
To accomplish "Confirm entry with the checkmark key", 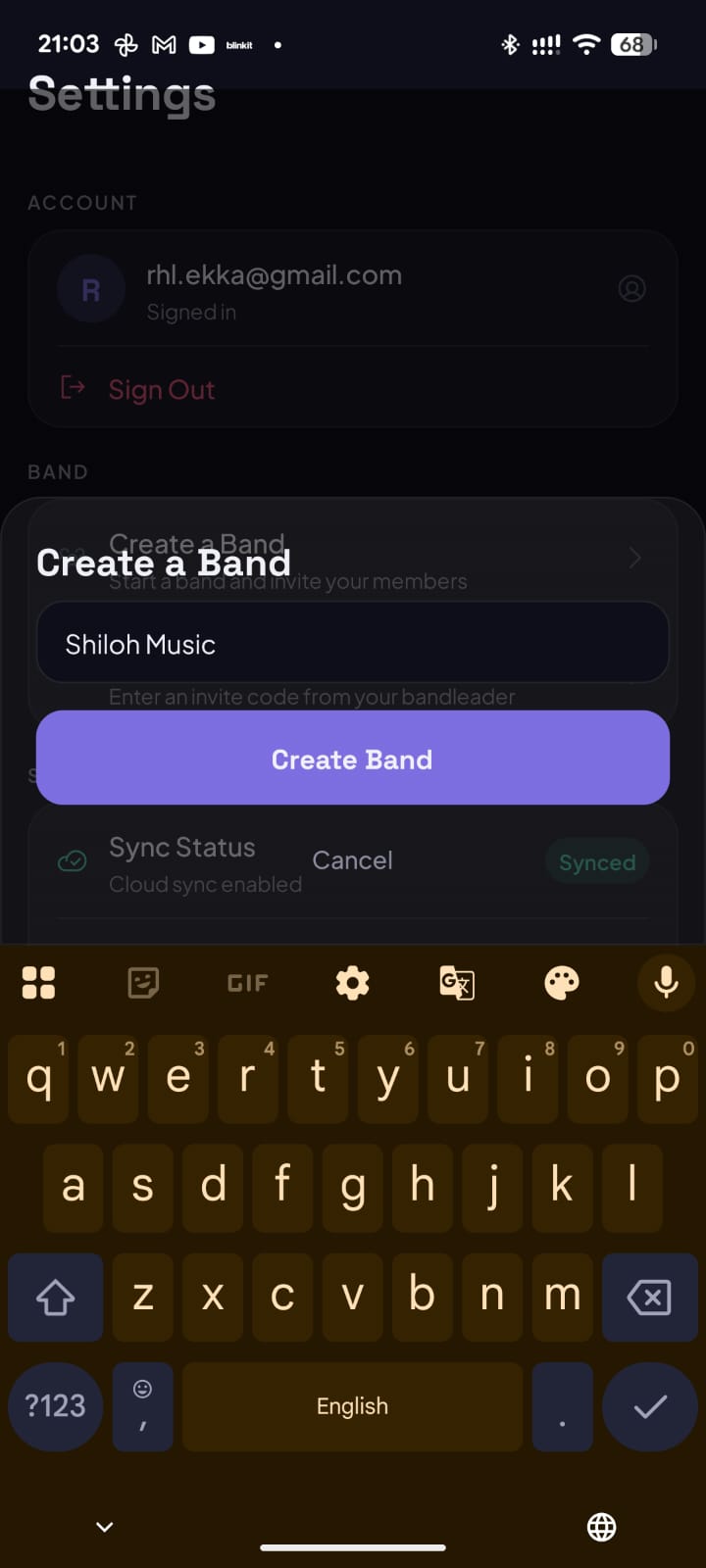I will click(x=649, y=1407).
